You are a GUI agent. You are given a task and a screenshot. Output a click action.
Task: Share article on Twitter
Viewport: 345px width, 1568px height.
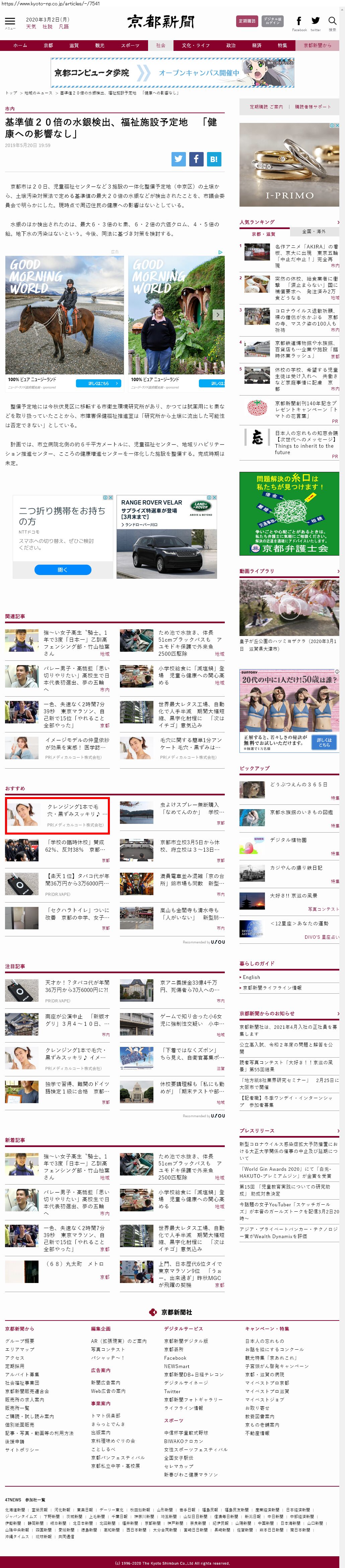click(x=178, y=159)
